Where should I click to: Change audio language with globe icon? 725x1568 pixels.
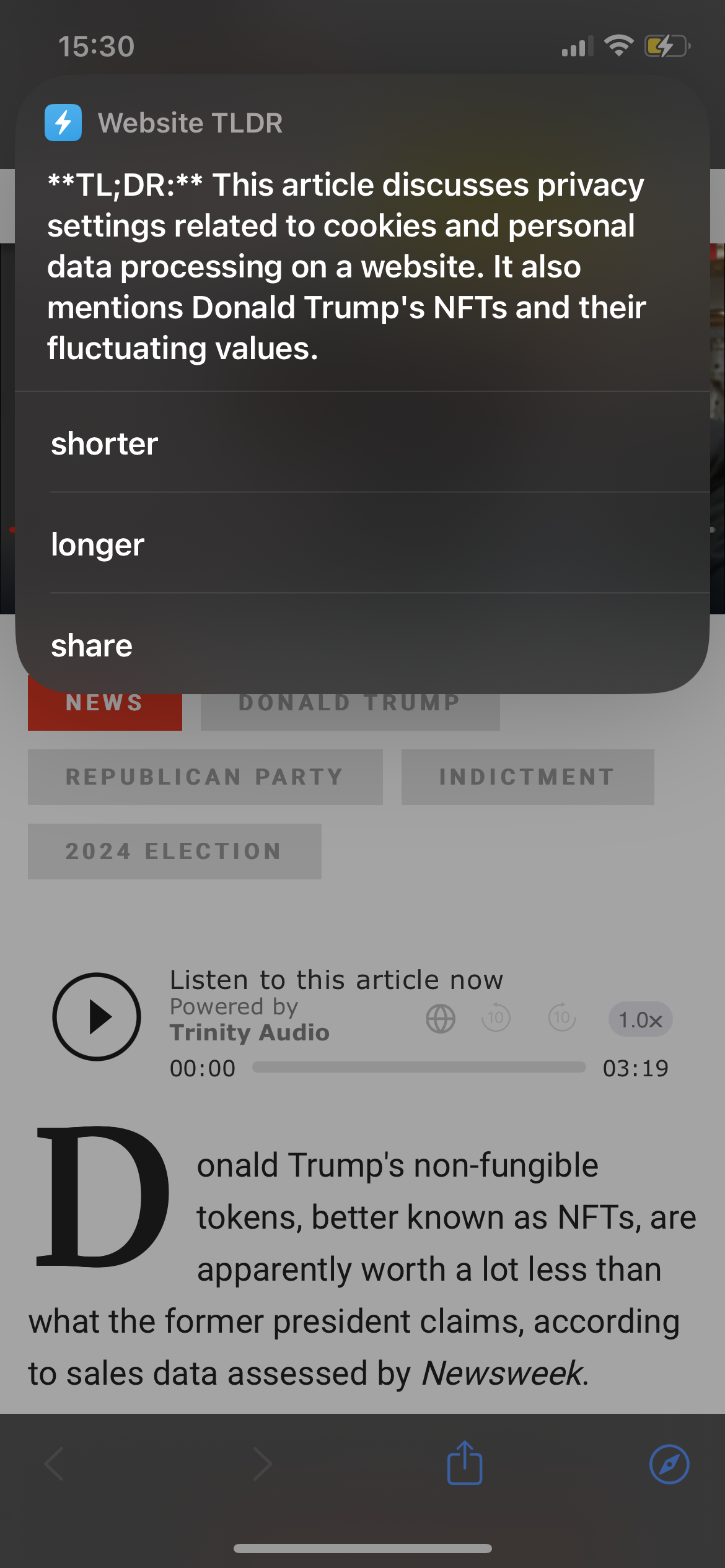441,1019
